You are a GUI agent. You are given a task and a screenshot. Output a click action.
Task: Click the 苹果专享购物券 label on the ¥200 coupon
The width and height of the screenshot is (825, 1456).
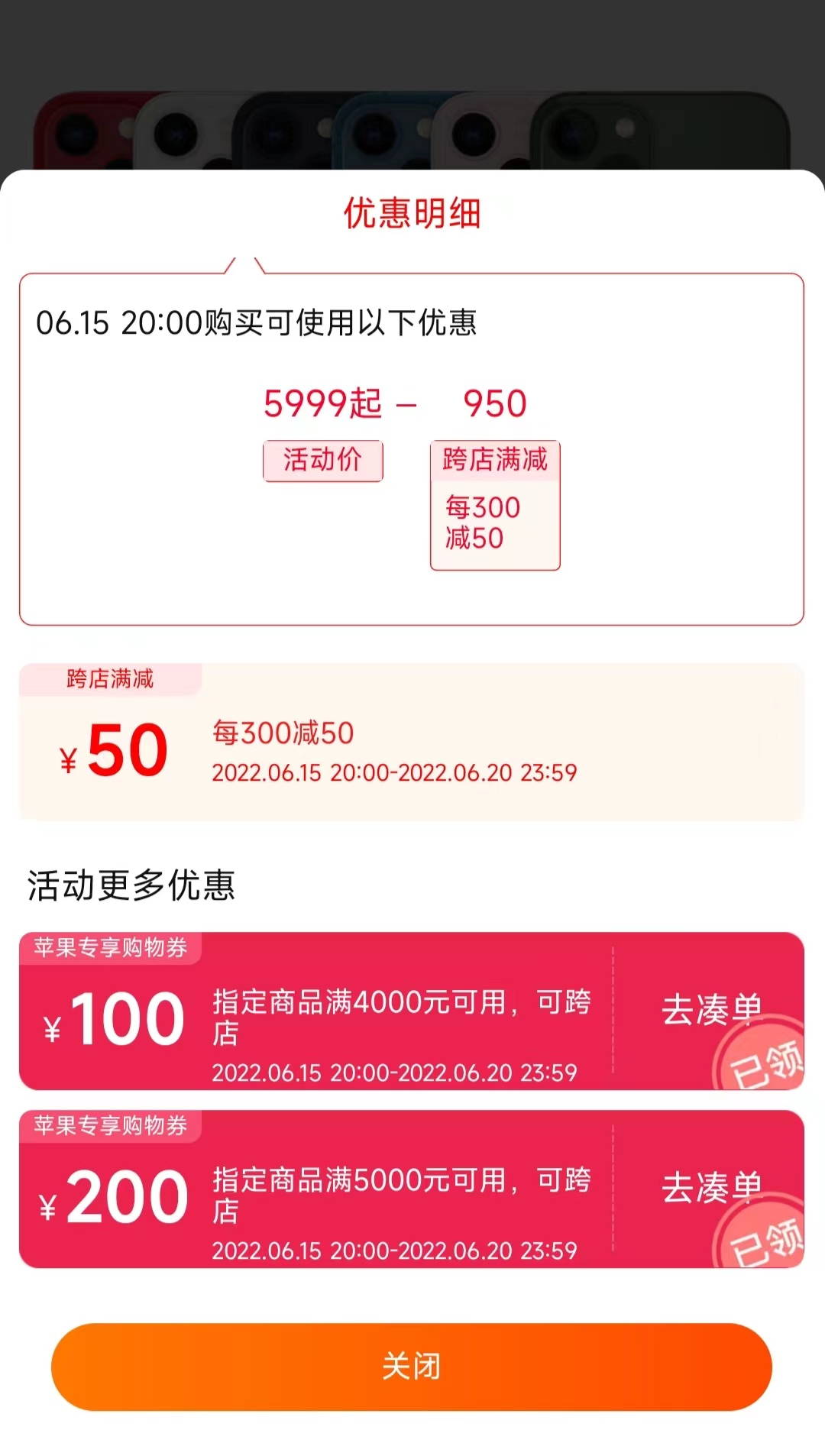pos(112,1124)
